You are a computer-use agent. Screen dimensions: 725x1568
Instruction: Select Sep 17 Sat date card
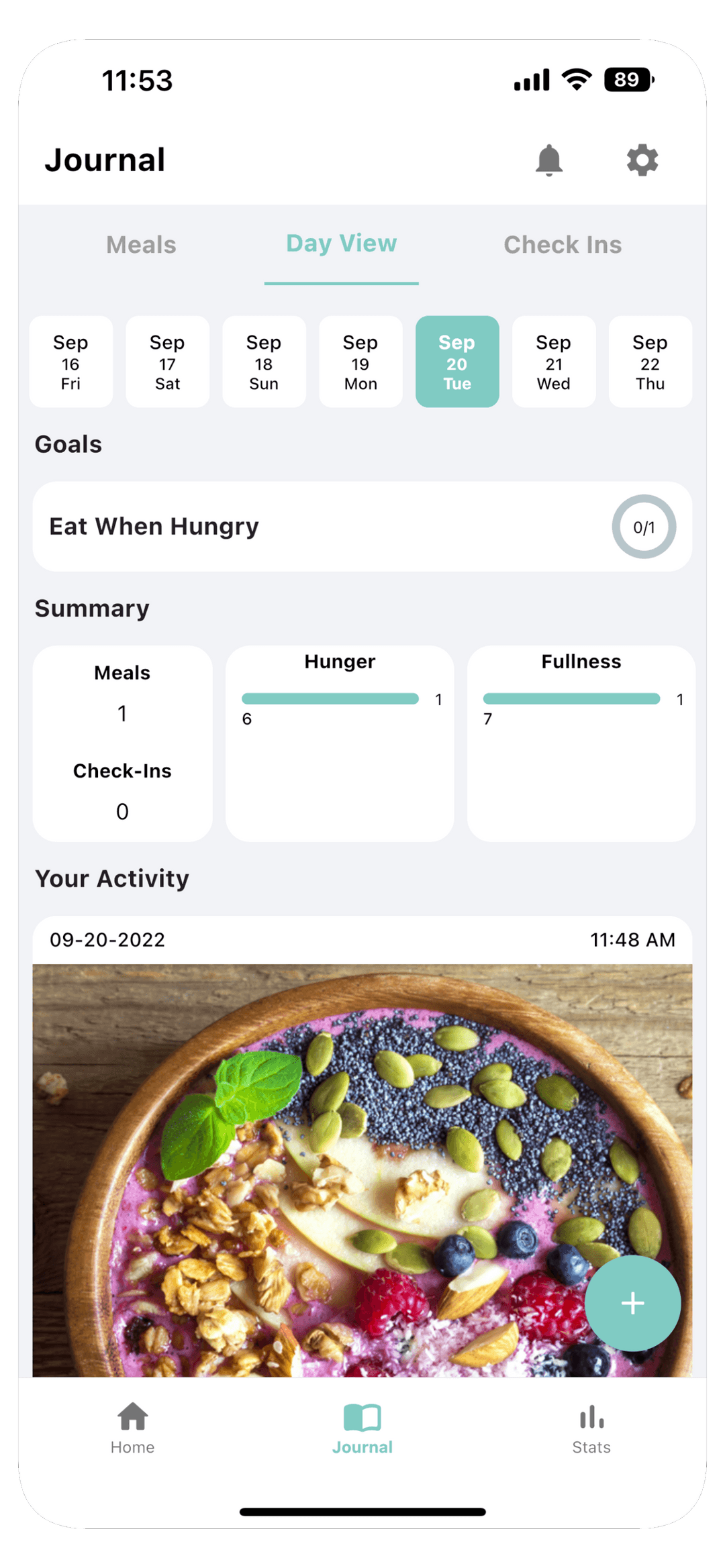pyautogui.click(x=167, y=362)
